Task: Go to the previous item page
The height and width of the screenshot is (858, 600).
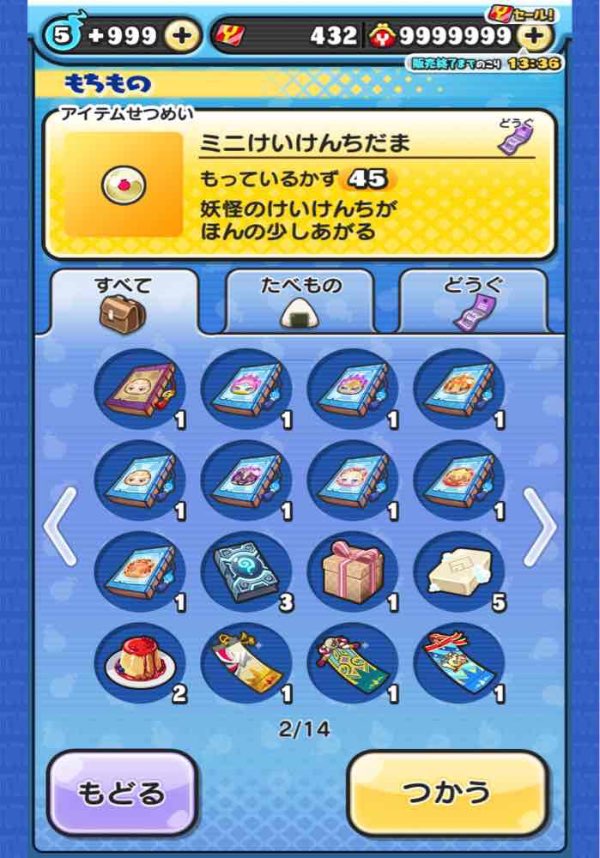Action: (60, 527)
